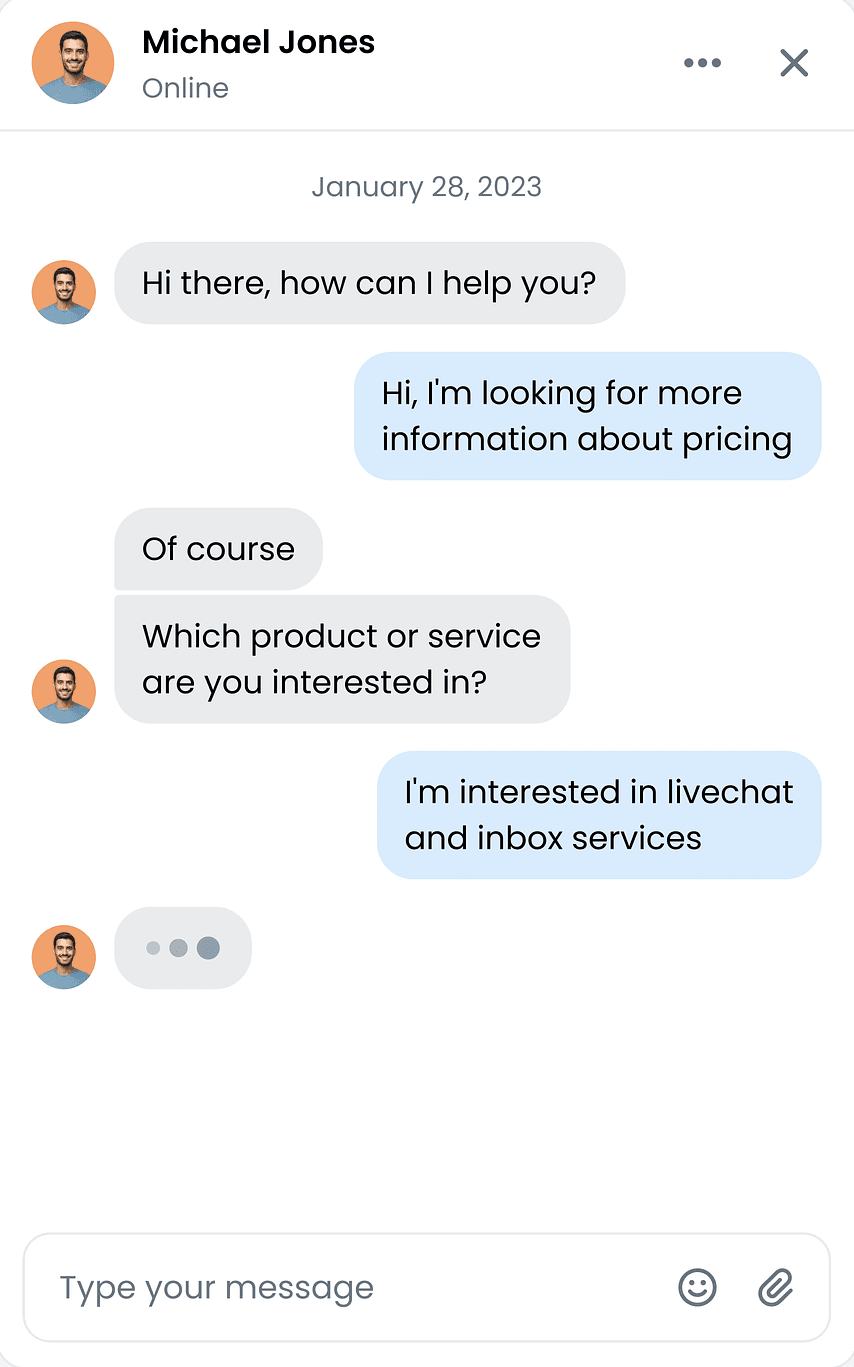
Task: Close the chat window
Action: [x=793, y=62]
